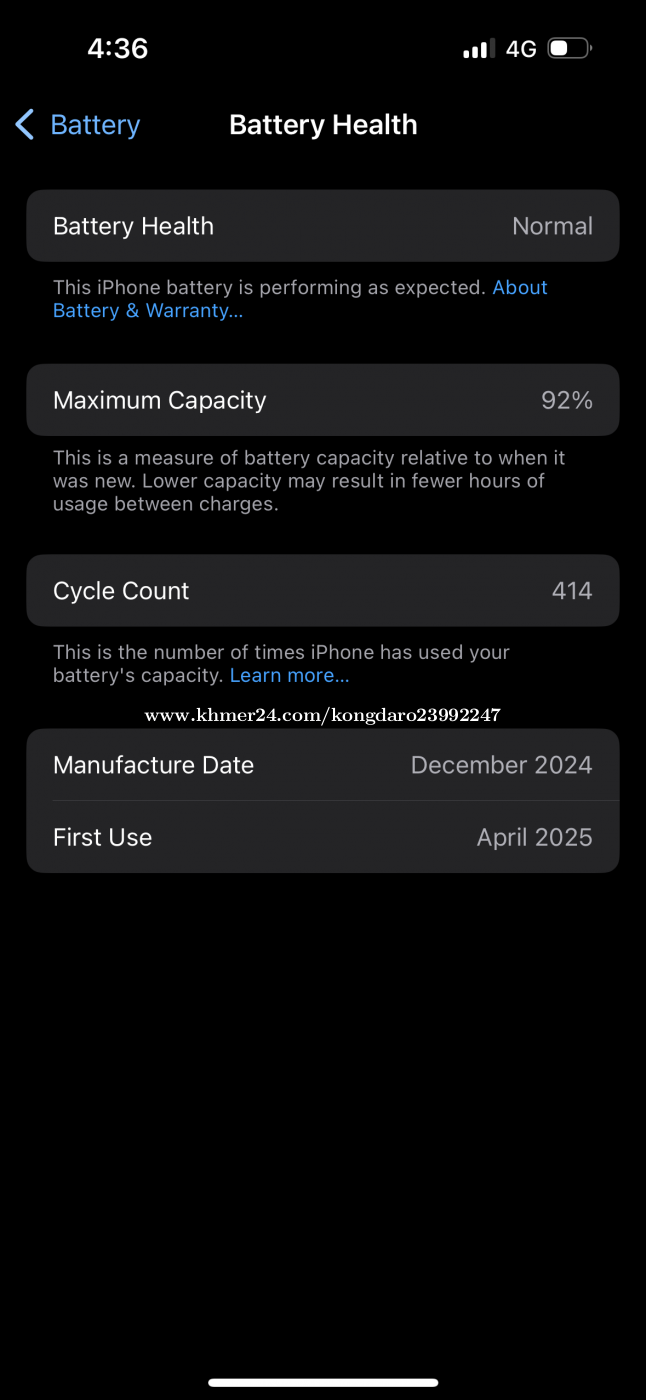Open Learn more about cycle count
Image resolution: width=646 pixels, height=1400 pixels.
tap(289, 675)
